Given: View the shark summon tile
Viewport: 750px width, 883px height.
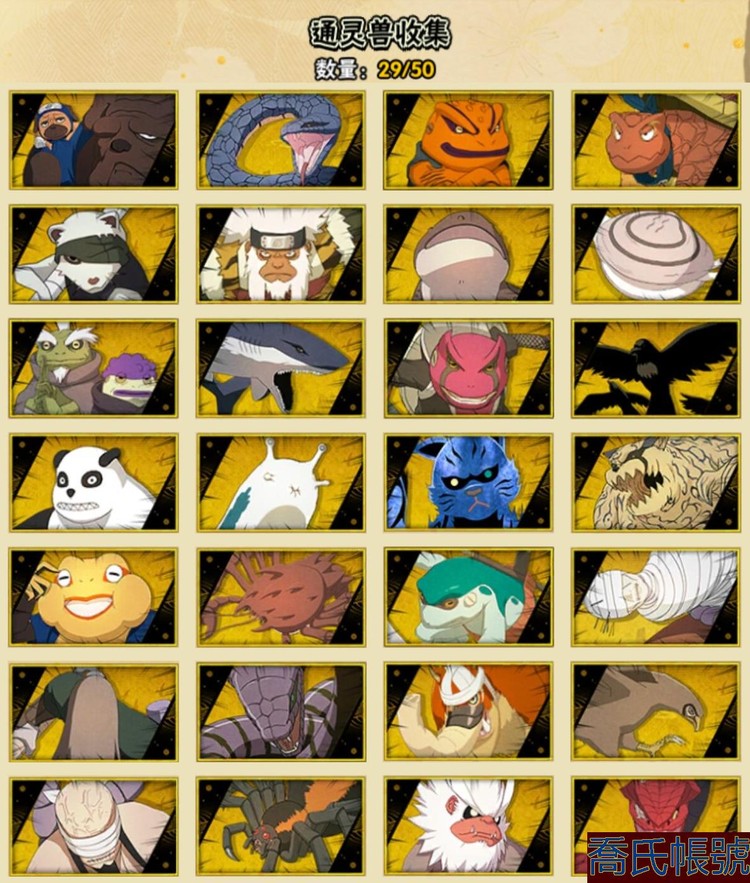Looking at the screenshot, I should (281, 369).
